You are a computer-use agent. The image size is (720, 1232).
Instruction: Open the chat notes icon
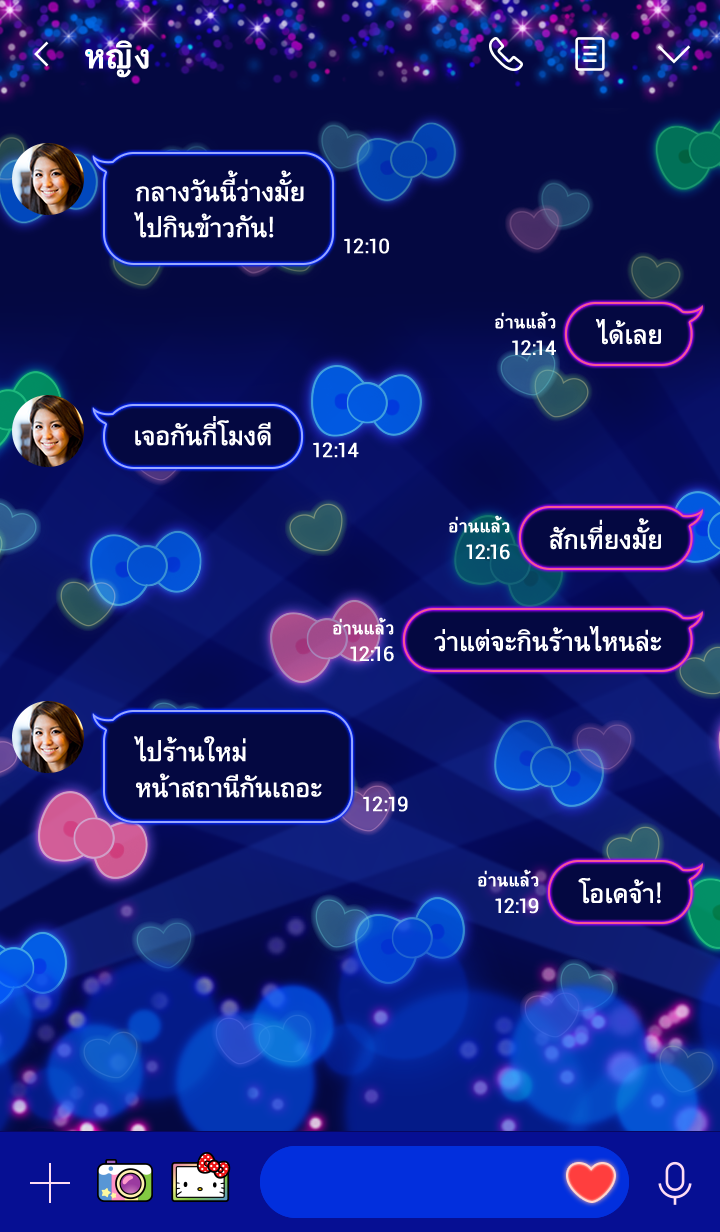pos(590,55)
